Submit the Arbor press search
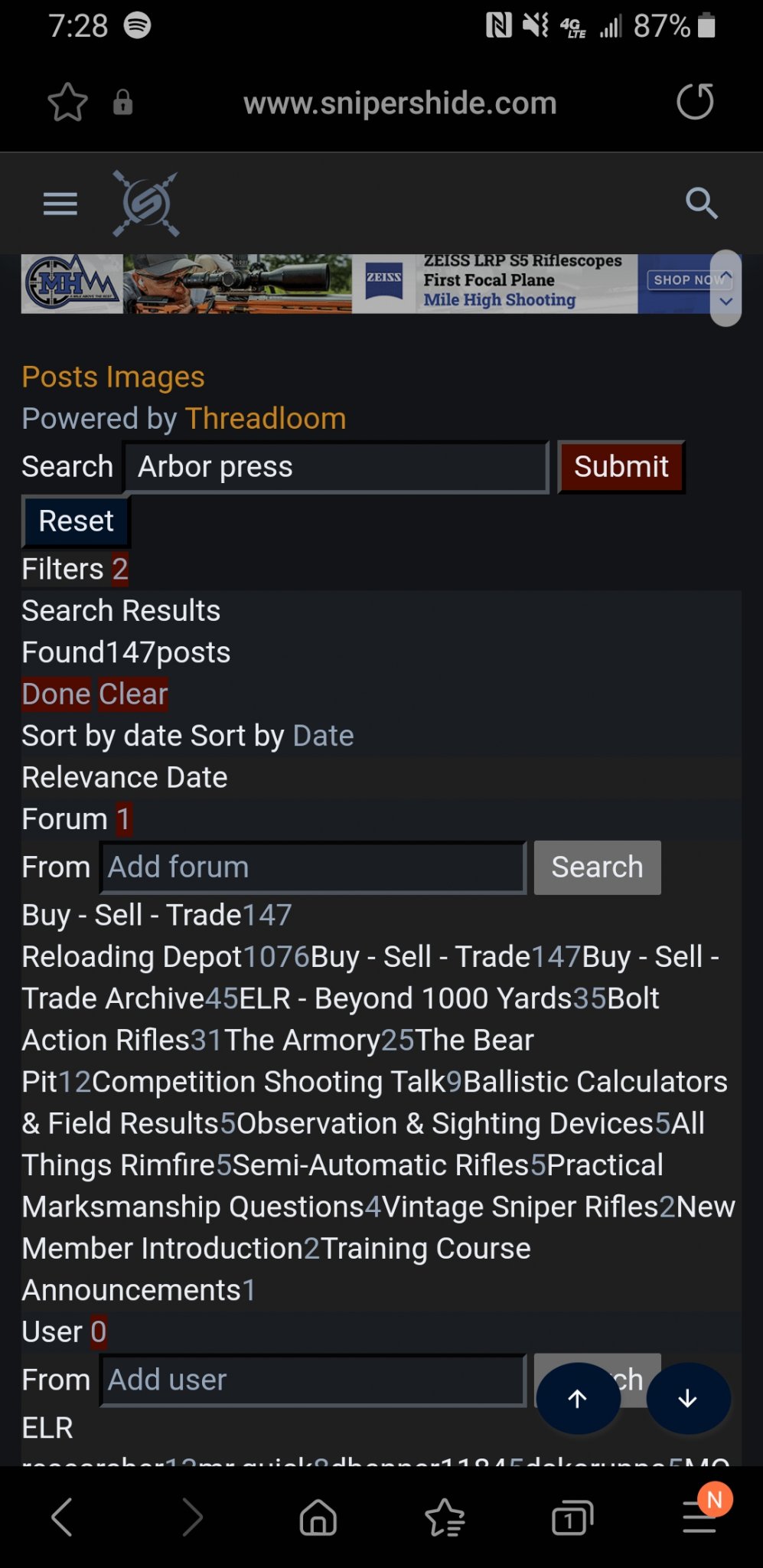Screen dimensions: 763x1568 [621, 467]
